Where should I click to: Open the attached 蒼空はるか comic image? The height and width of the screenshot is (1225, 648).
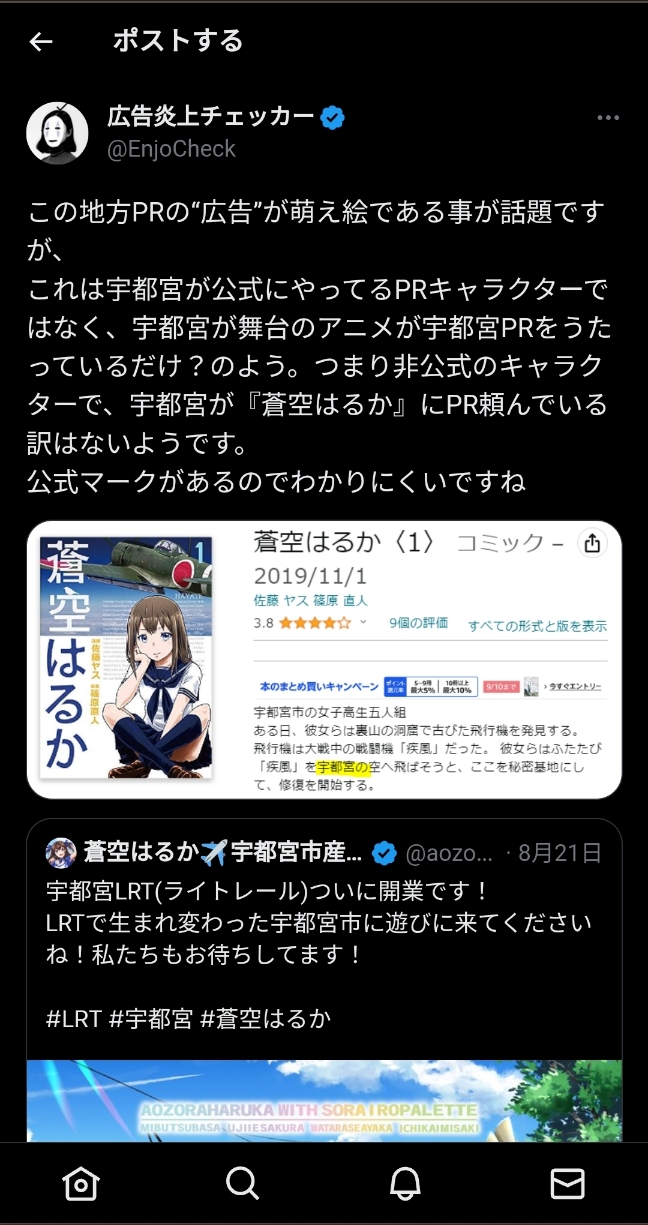coord(324,659)
